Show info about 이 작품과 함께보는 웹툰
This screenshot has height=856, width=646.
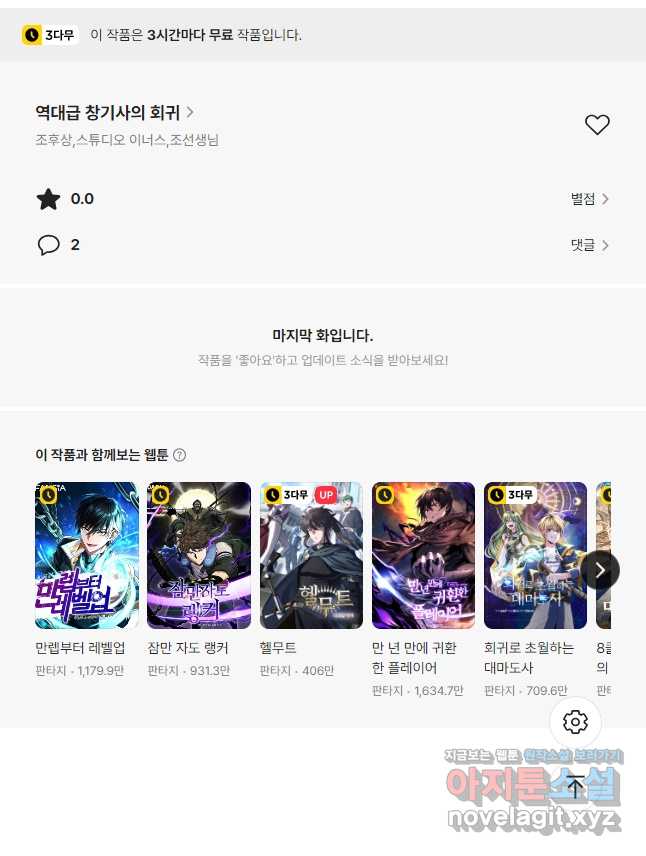point(180,455)
